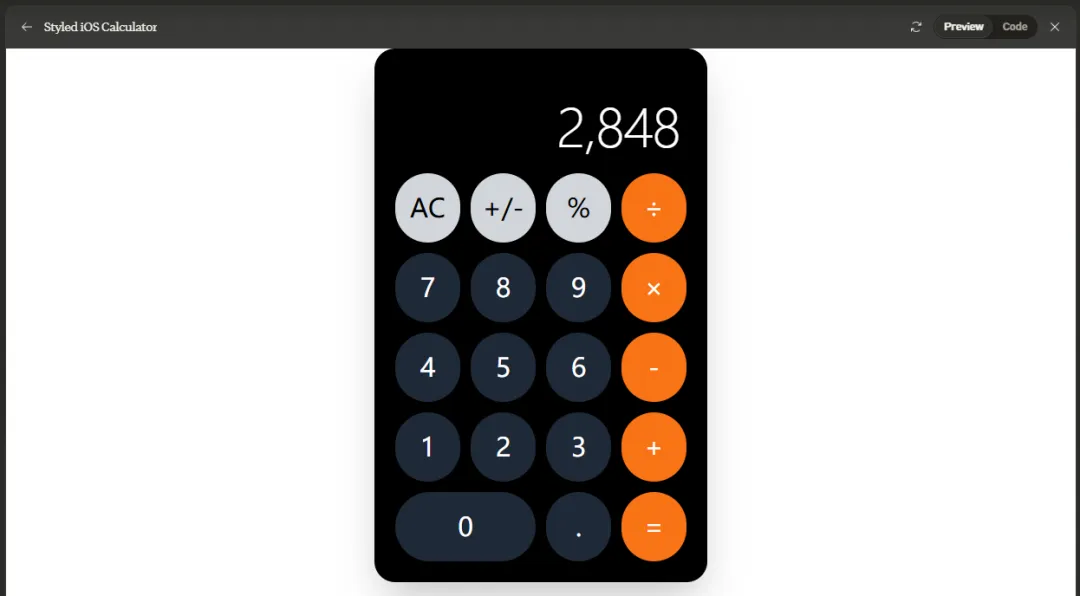This screenshot has width=1080, height=596.
Task: Hit the equals key
Action: click(654, 527)
